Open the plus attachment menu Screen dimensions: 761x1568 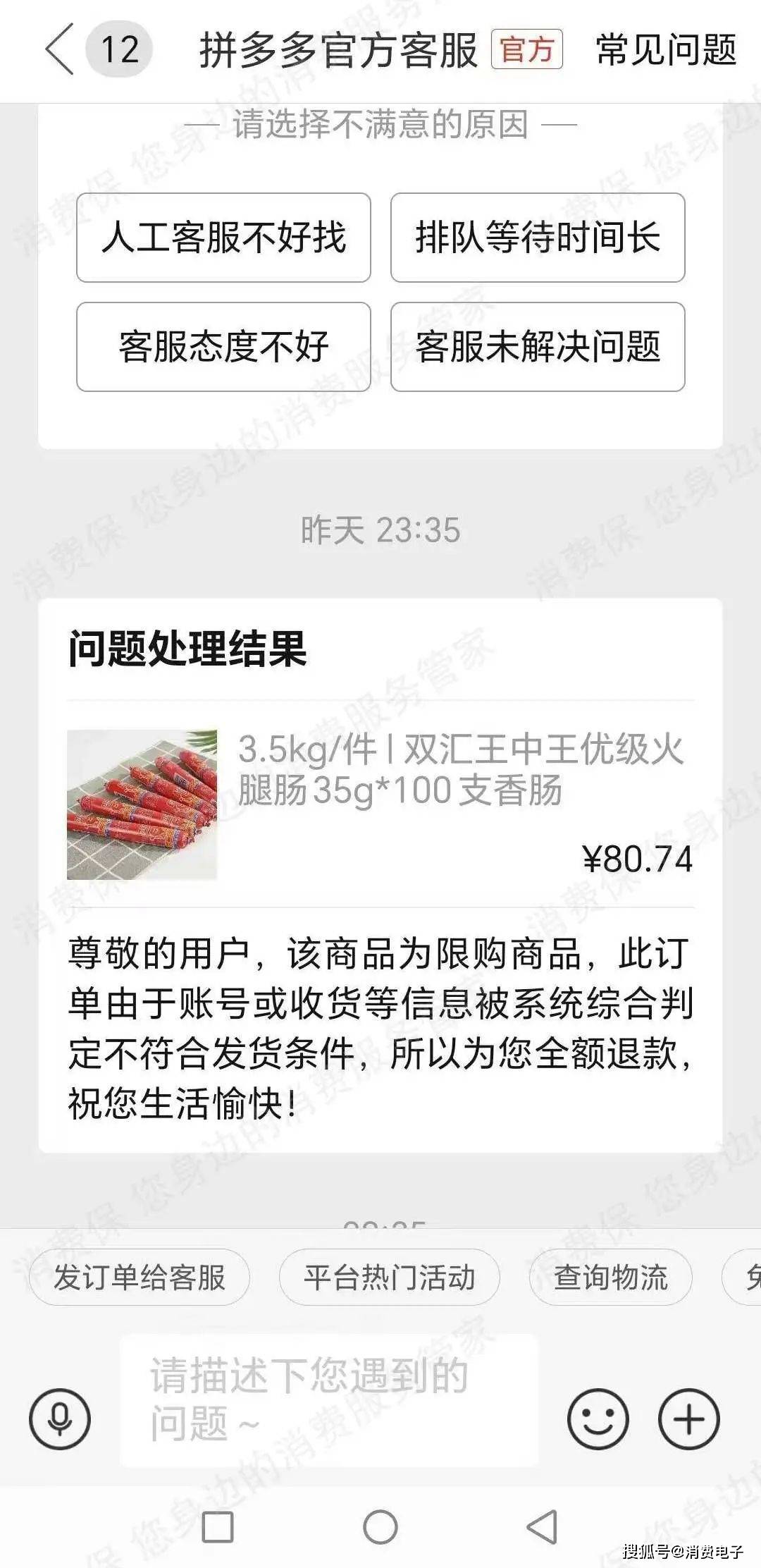pyautogui.click(x=688, y=1419)
